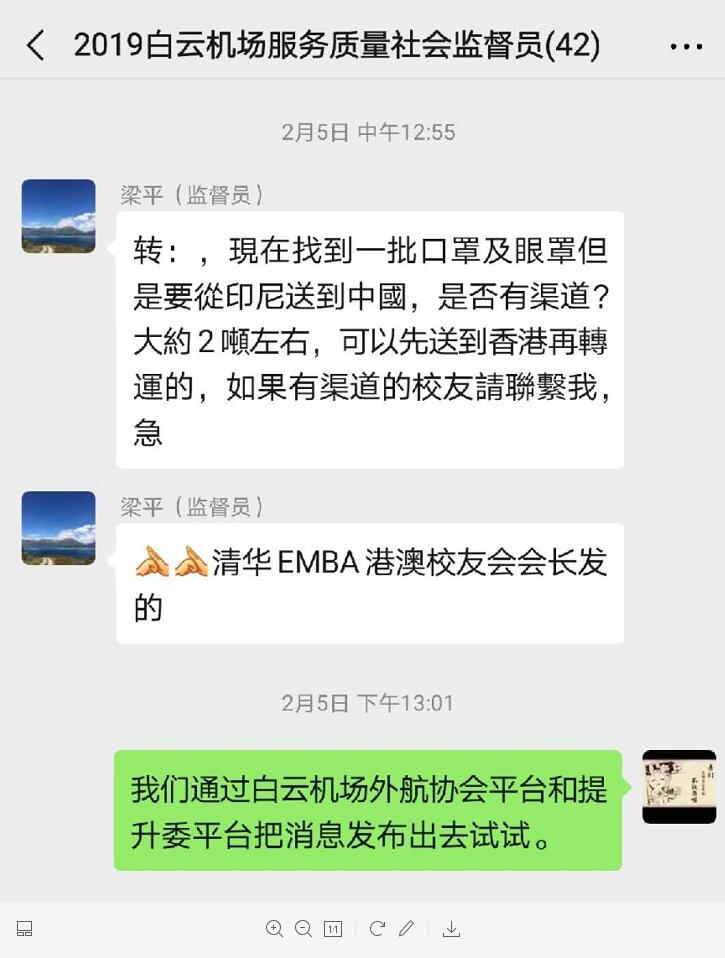Download the image

click(451, 929)
